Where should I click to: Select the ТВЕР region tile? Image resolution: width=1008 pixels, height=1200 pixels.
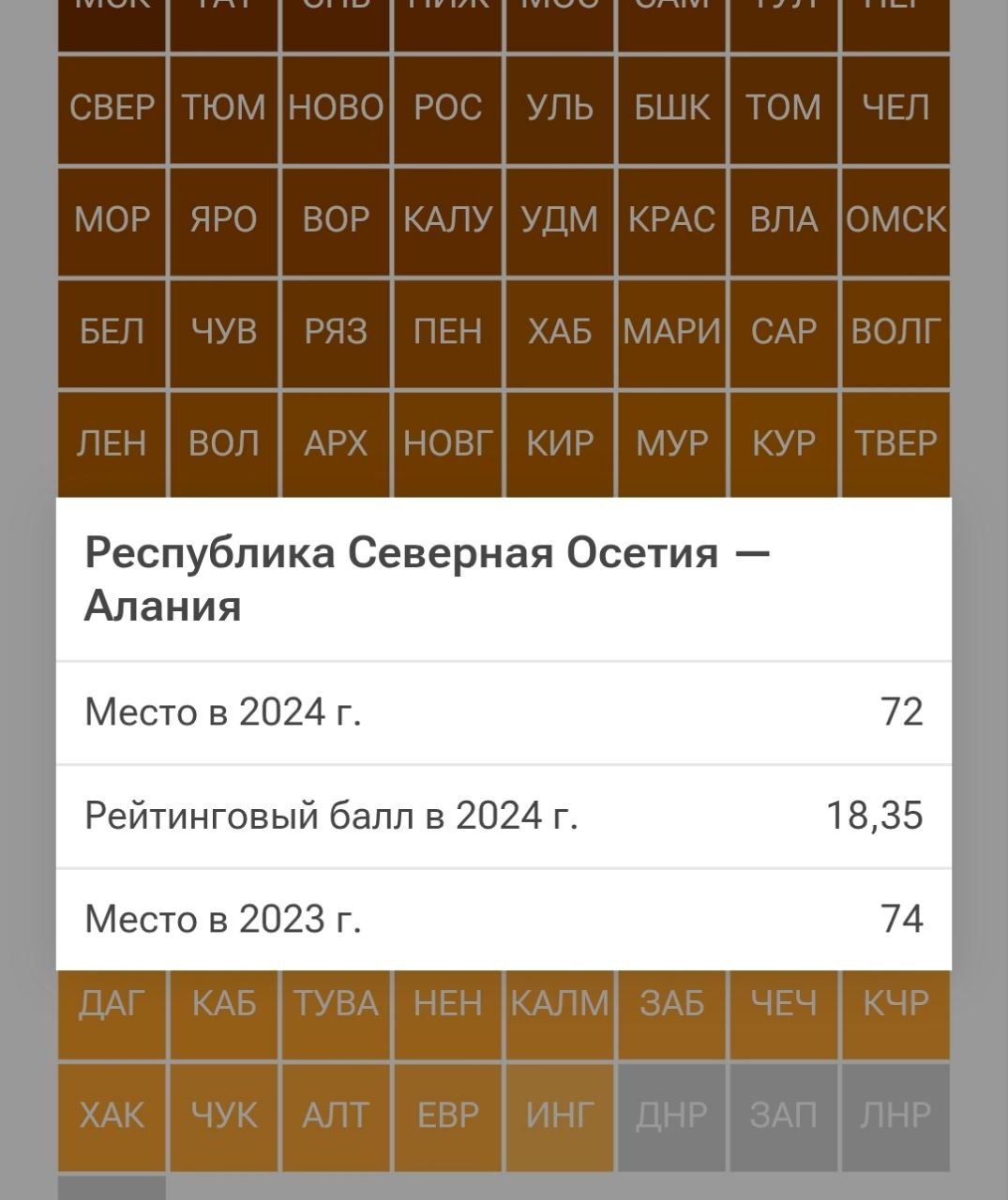click(x=895, y=442)
